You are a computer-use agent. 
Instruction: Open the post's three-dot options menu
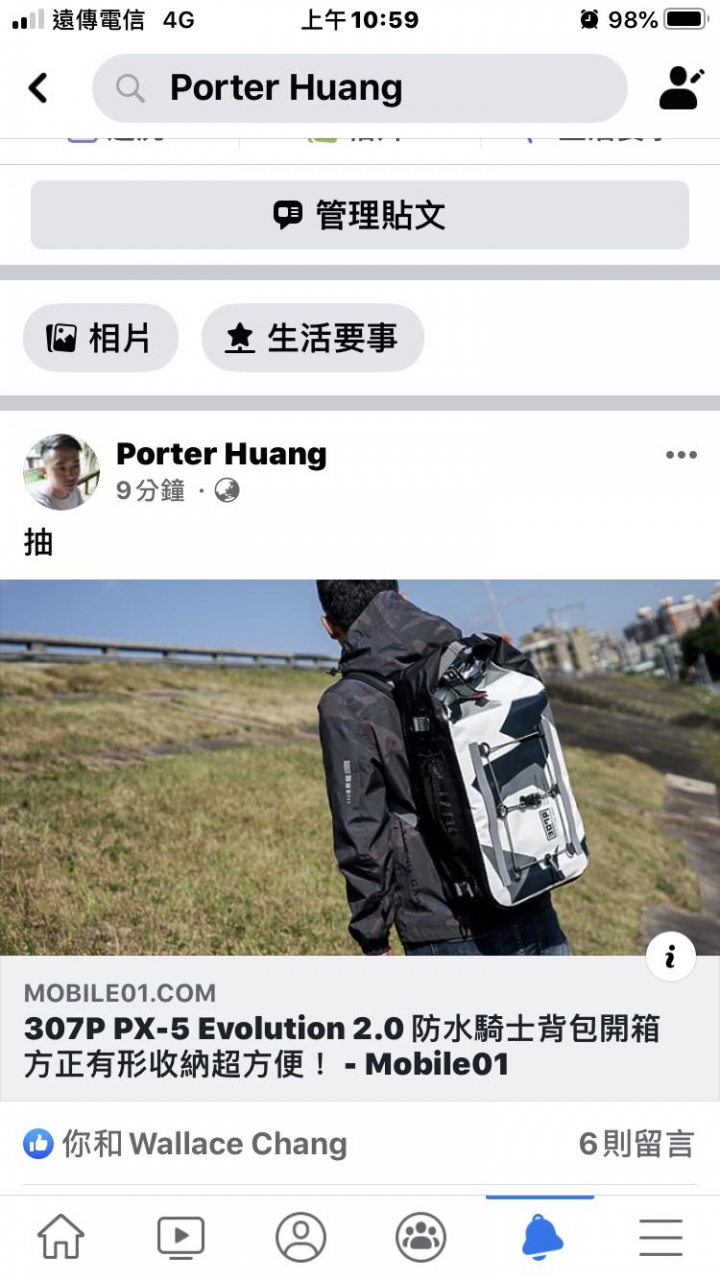click(681, 455)
